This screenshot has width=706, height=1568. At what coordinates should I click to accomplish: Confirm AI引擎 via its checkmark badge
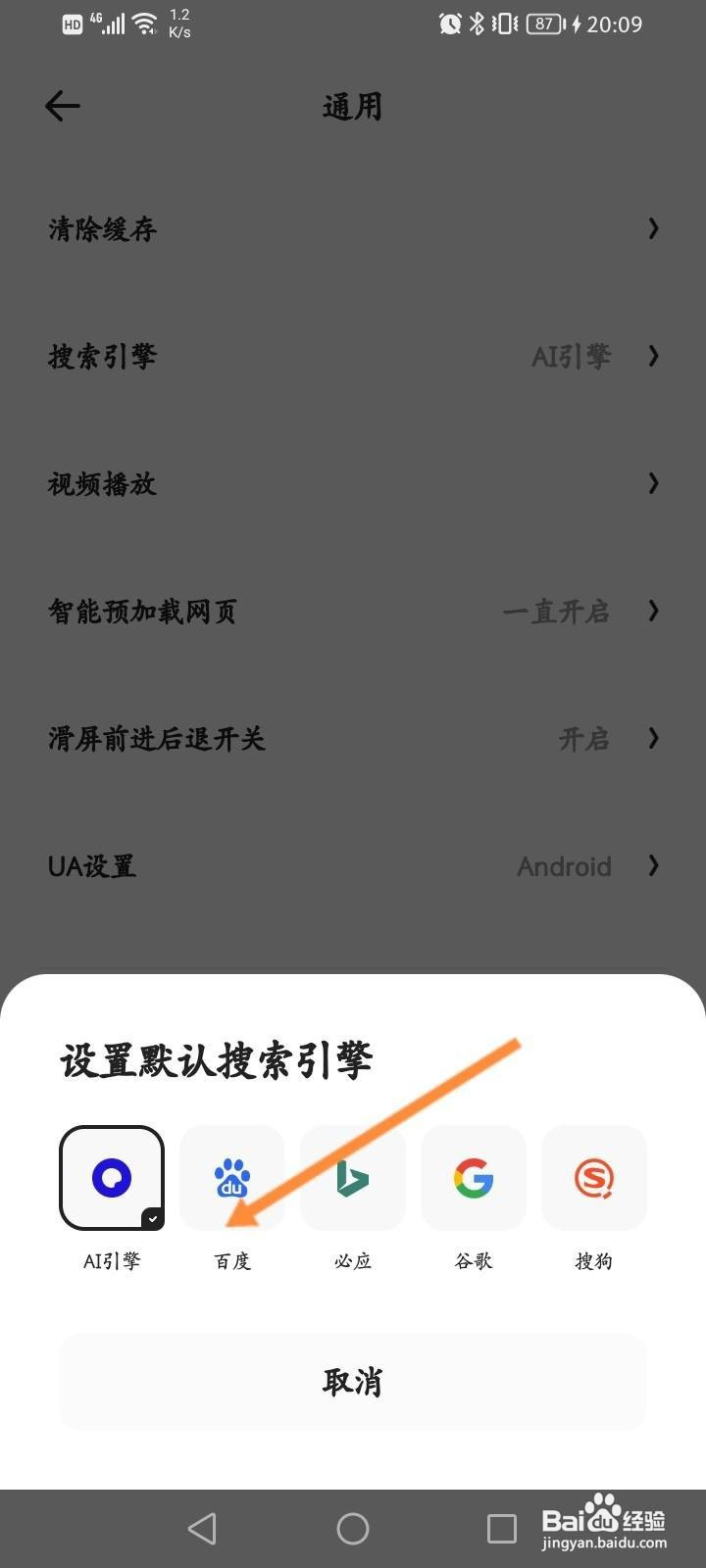pyautogui.click(x=152, y=1220)
